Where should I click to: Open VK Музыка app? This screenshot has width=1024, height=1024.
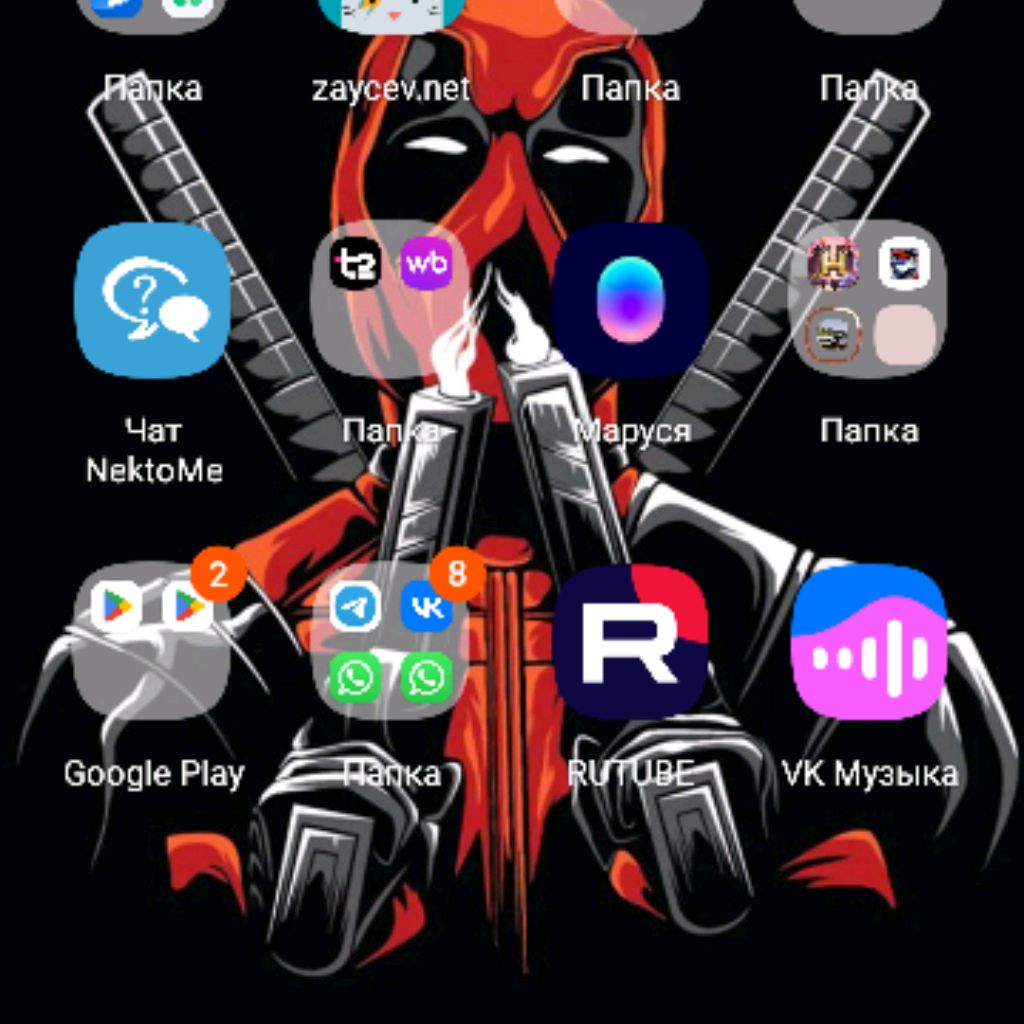point(868,642)
